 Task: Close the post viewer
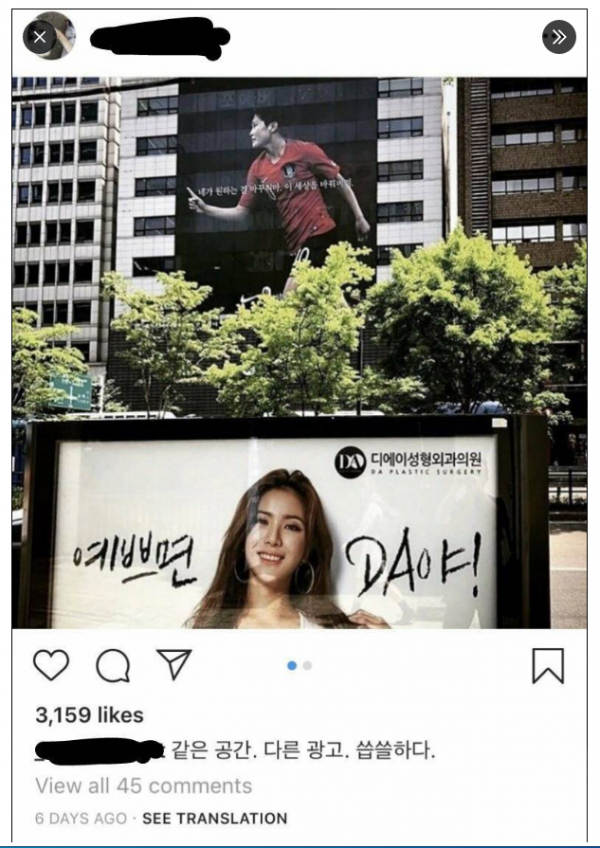tap(38, 38)
